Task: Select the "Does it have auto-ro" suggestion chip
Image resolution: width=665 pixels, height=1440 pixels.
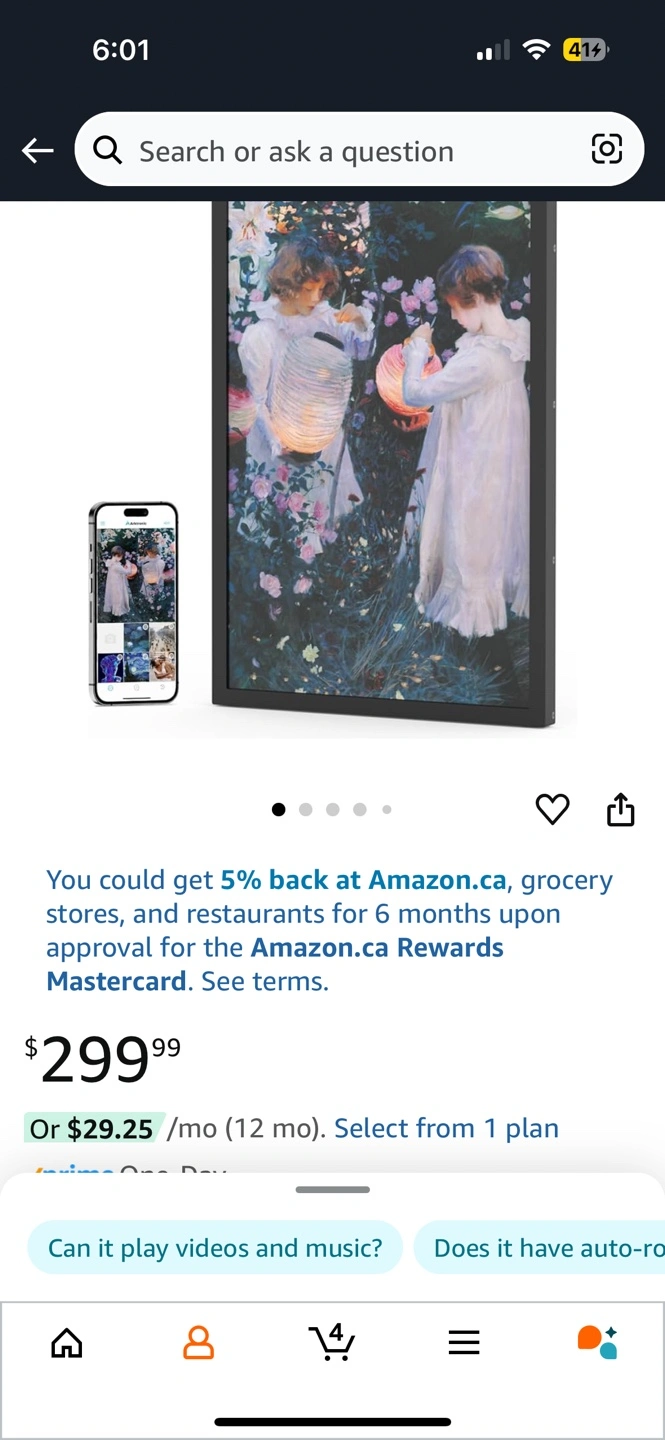Action: [x=540, y=1248]
